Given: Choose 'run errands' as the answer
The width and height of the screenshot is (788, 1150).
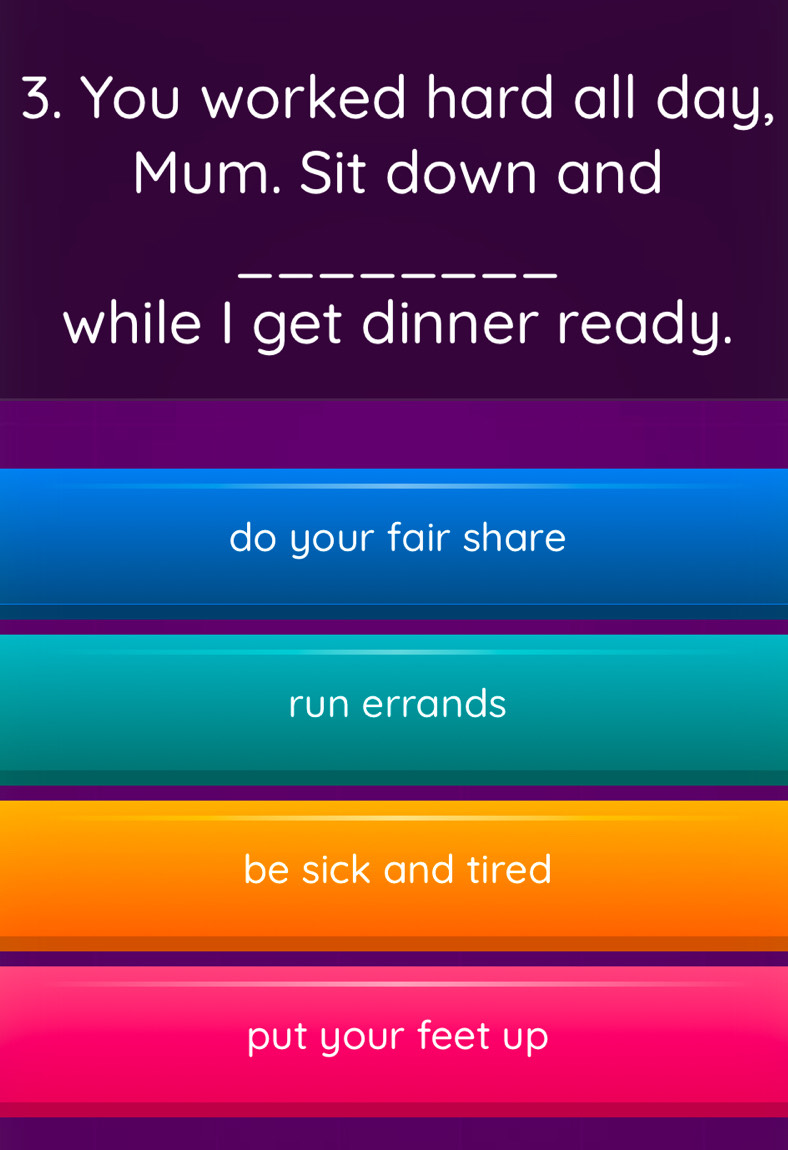Looking at the screenshot, I should click(x=397, y=705).
